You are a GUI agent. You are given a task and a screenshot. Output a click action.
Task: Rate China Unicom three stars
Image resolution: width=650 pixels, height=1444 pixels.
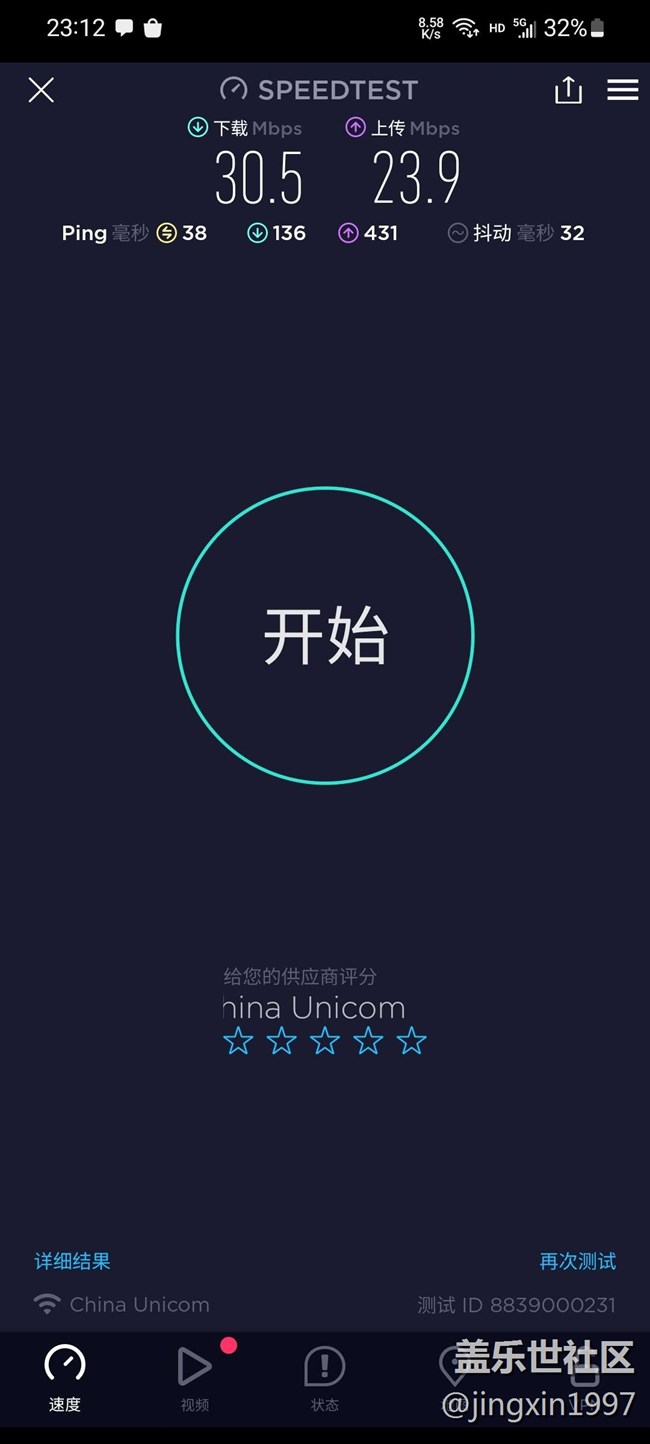325,1042
